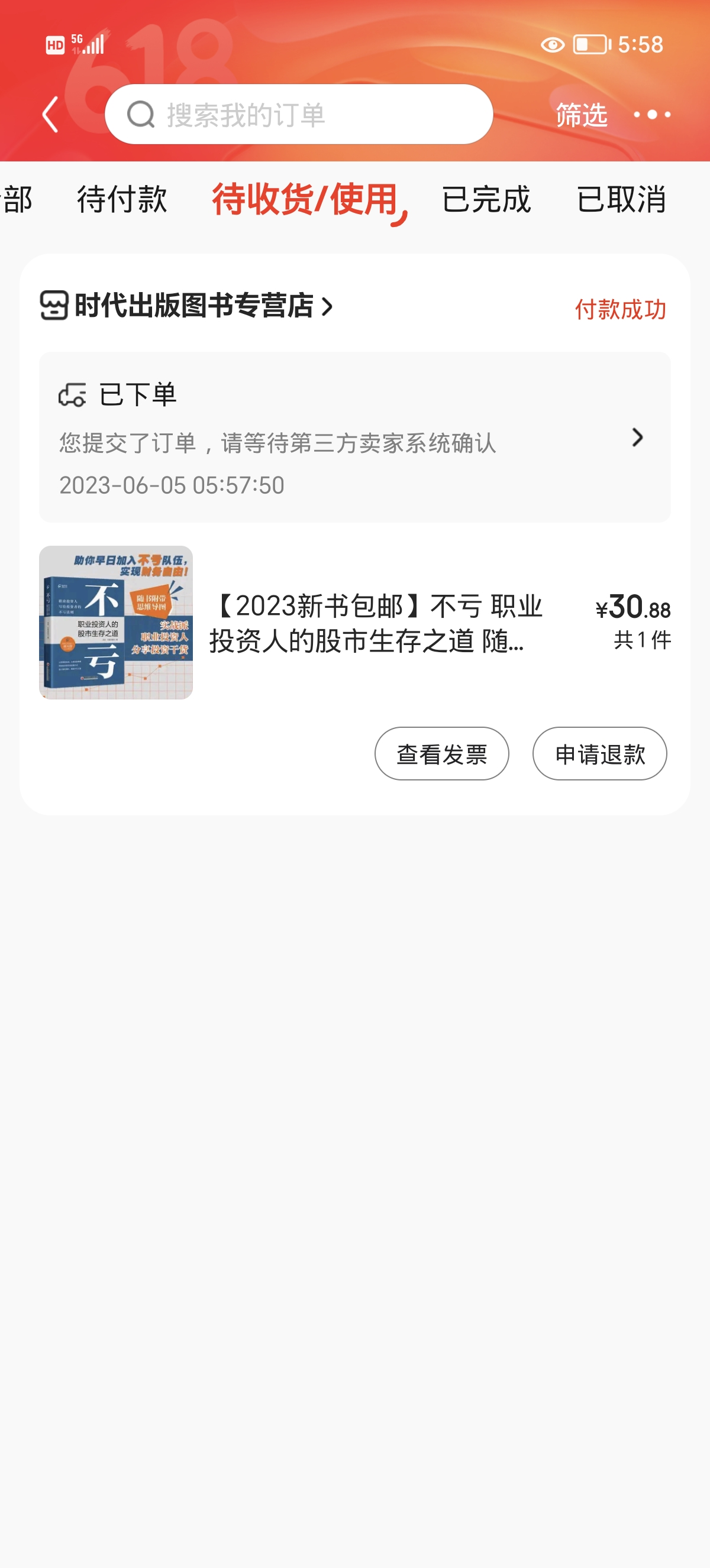Open the 已下单 order tracking details

pyautogui.click(x=354, y=437)
